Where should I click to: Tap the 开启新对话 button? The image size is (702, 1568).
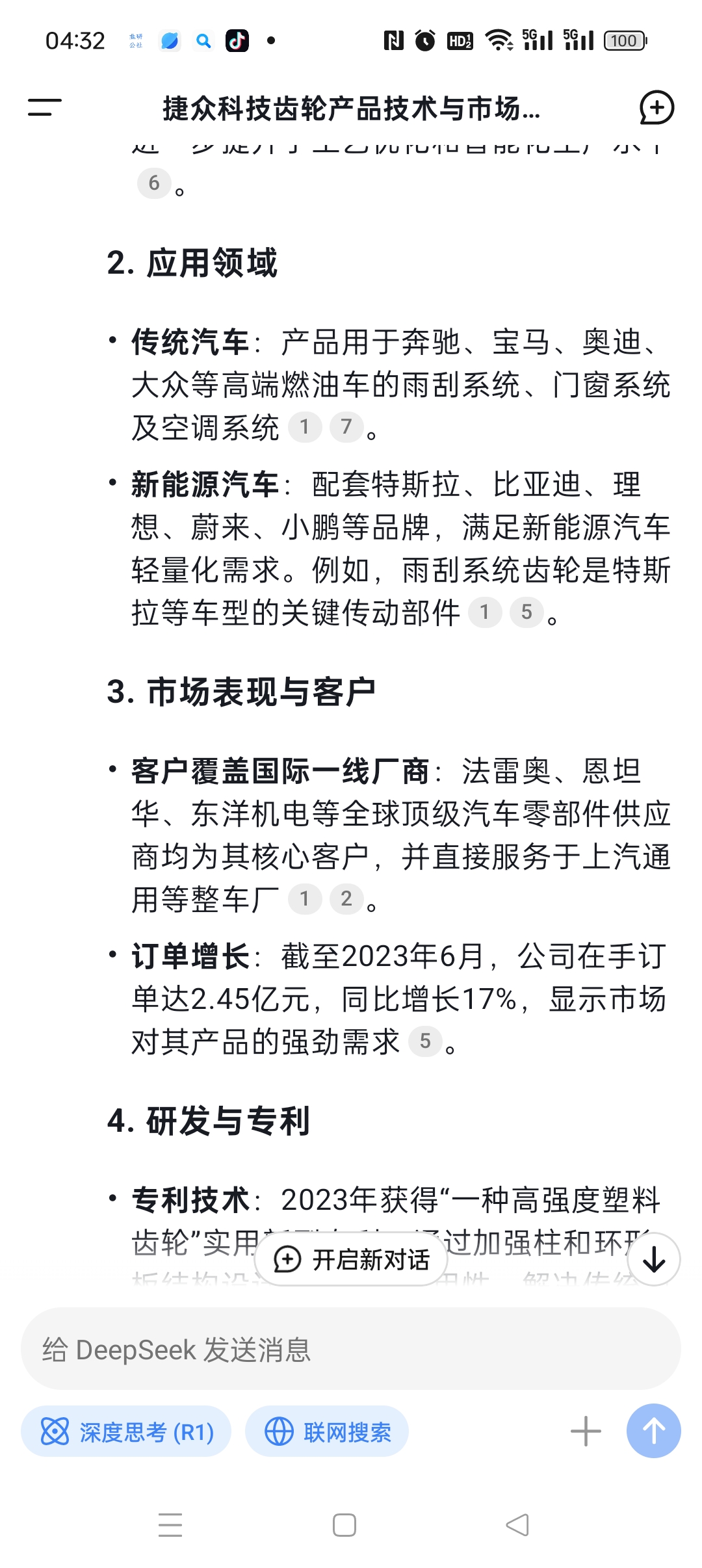[352, 1259]
